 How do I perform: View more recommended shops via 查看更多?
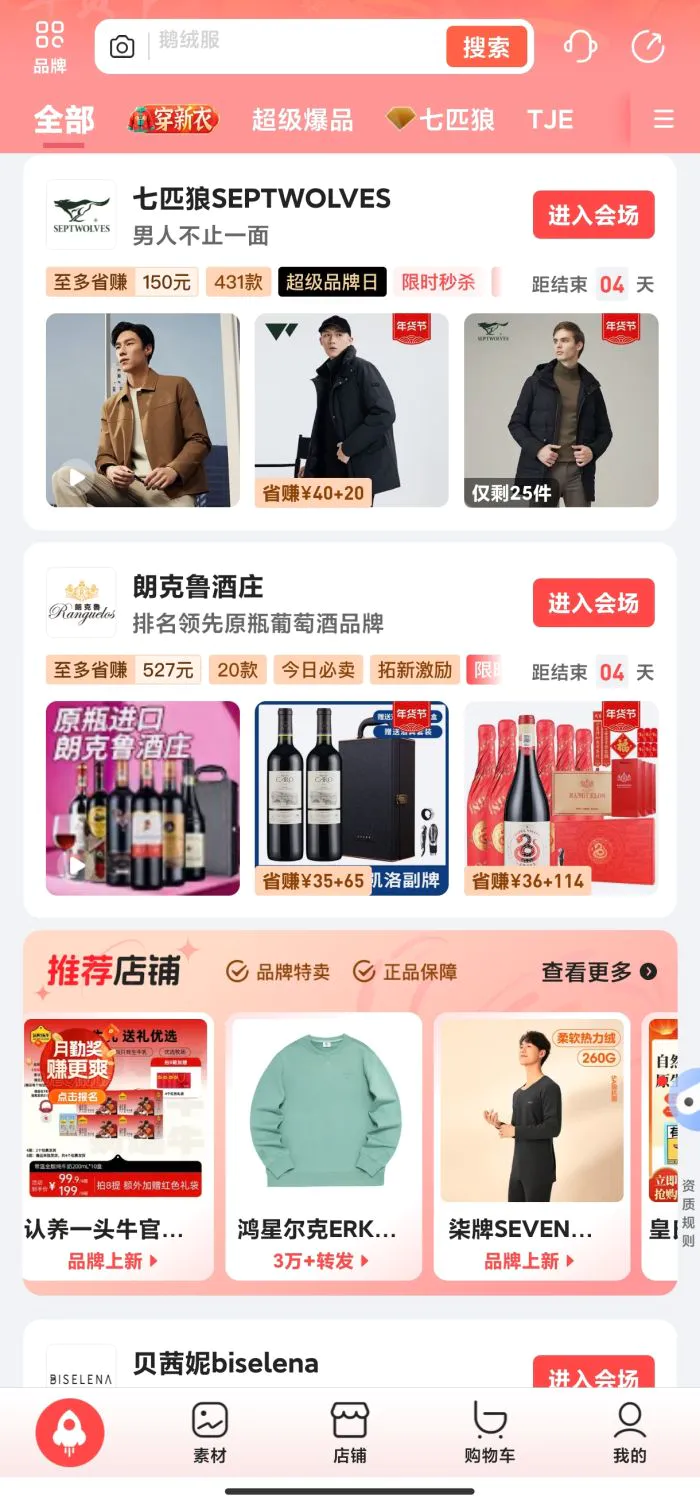[599, 972]
